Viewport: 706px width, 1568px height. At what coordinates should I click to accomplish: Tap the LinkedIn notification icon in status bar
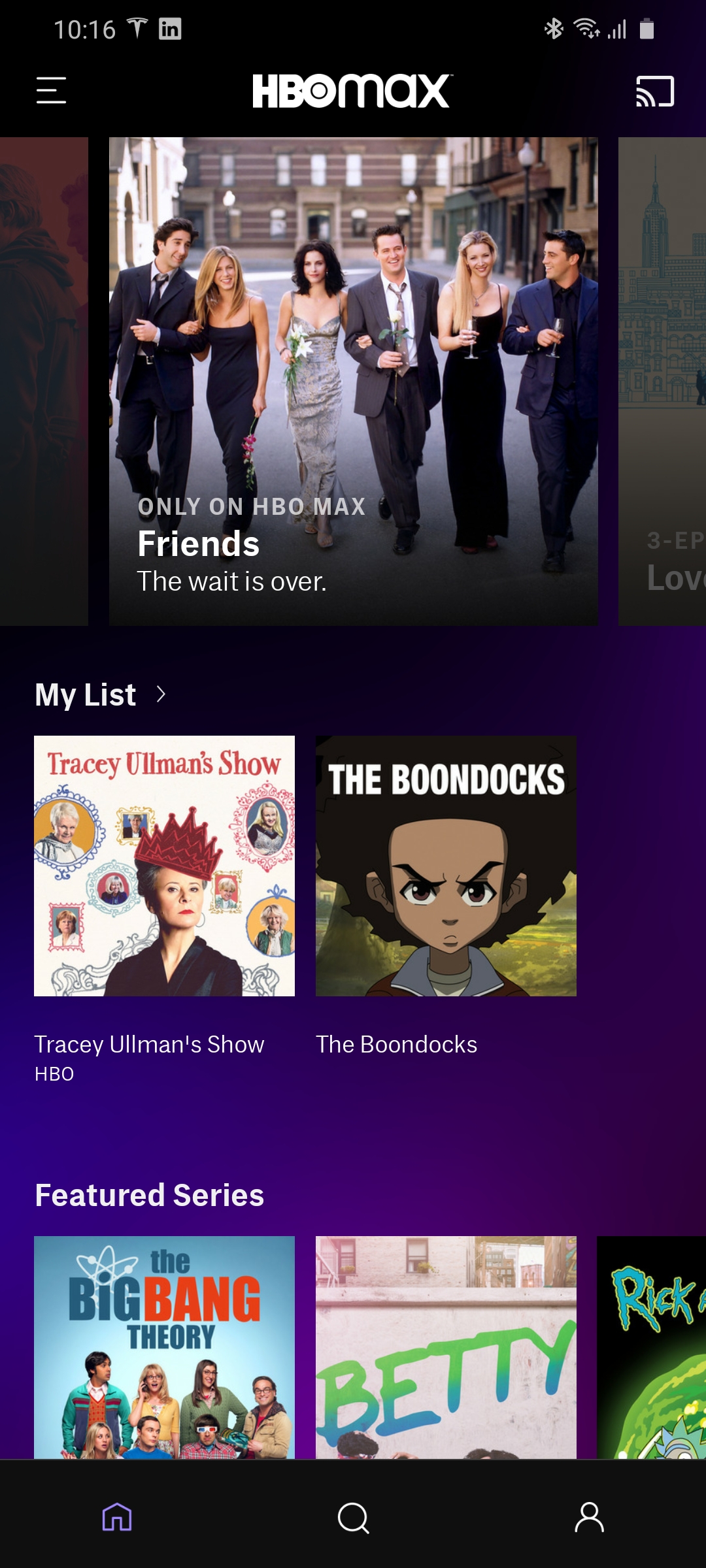(x=169, y=29)
